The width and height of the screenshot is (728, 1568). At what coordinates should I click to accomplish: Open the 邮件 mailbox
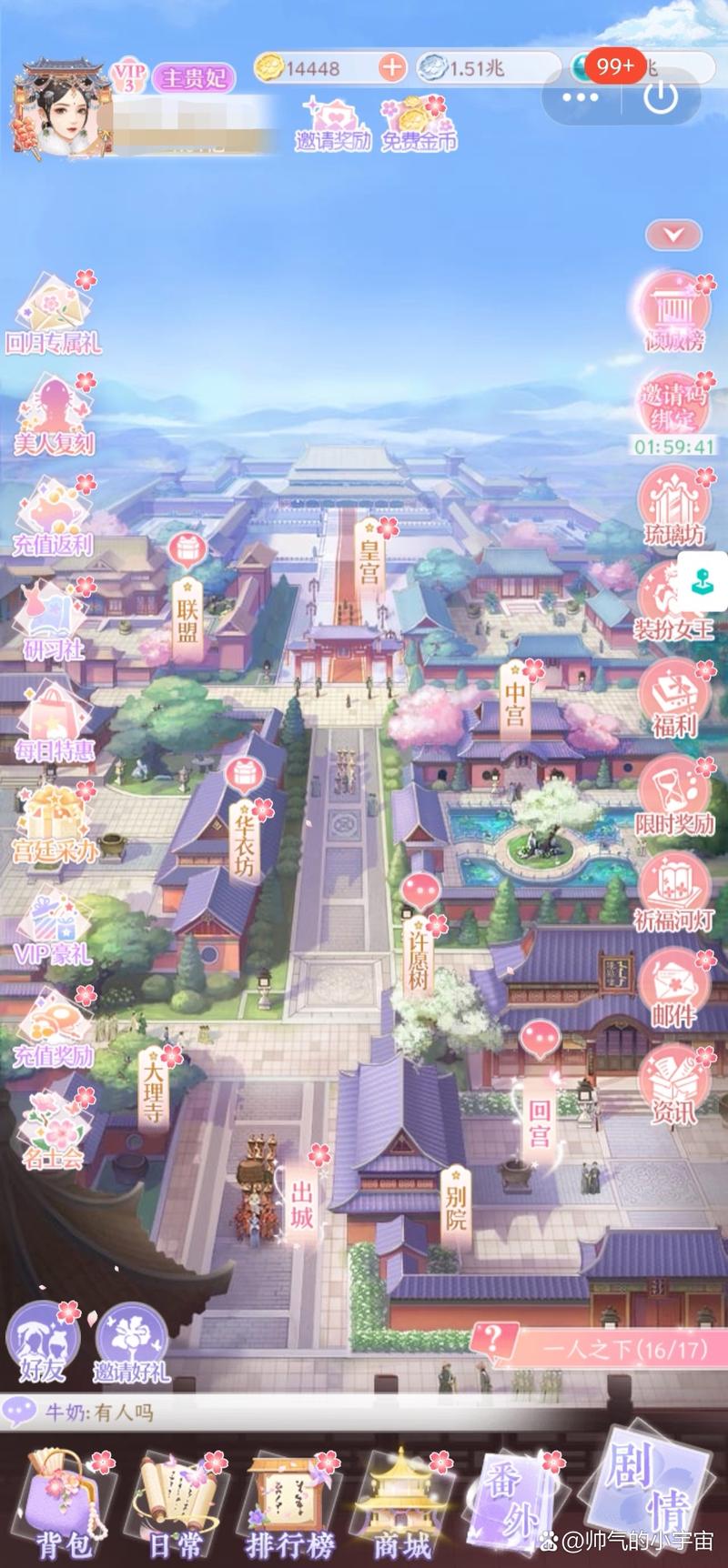coord(672,990)
